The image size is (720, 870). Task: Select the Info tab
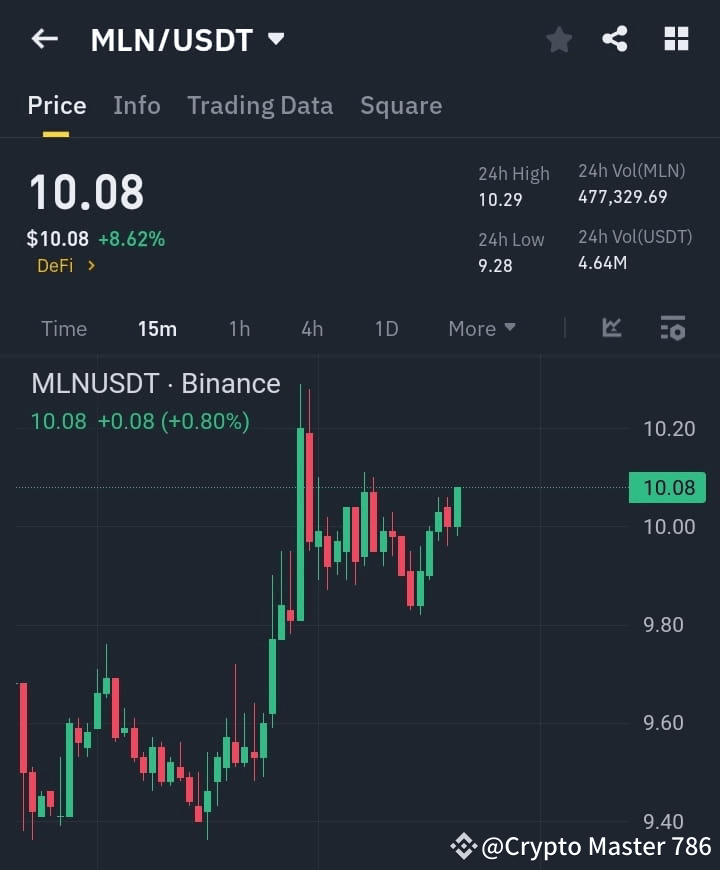(x=137, y=105)
